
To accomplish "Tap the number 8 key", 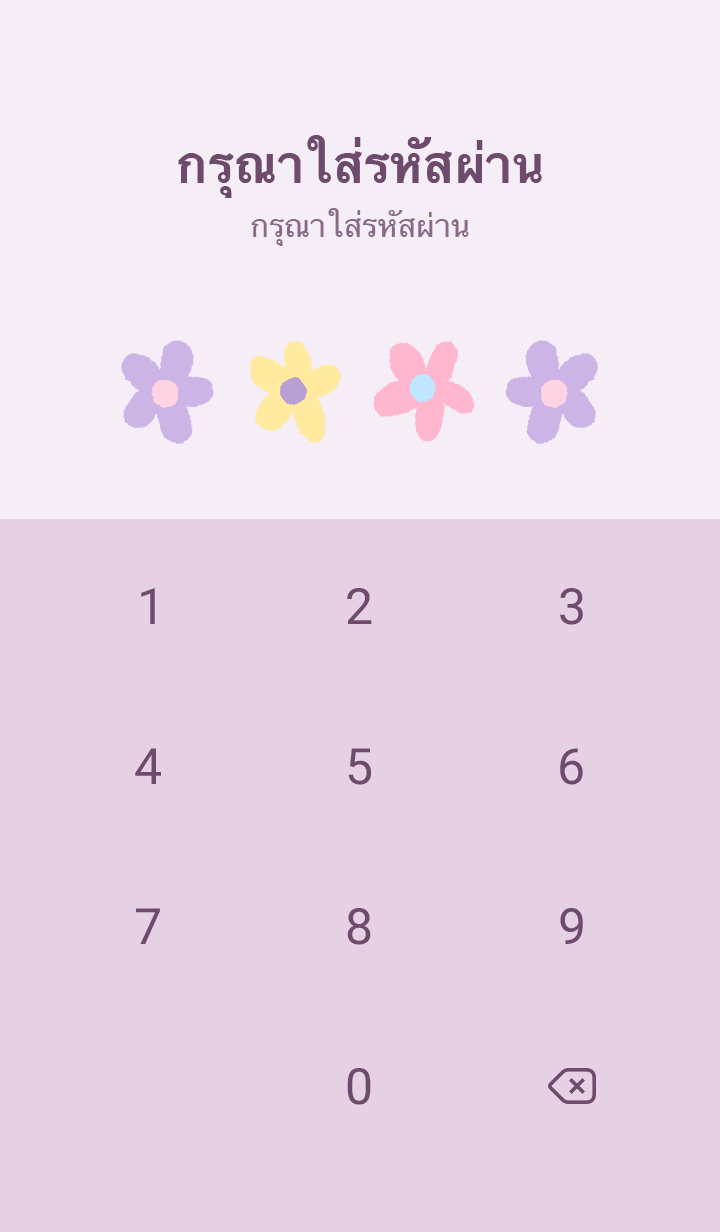I will click(x=359, y=927).
